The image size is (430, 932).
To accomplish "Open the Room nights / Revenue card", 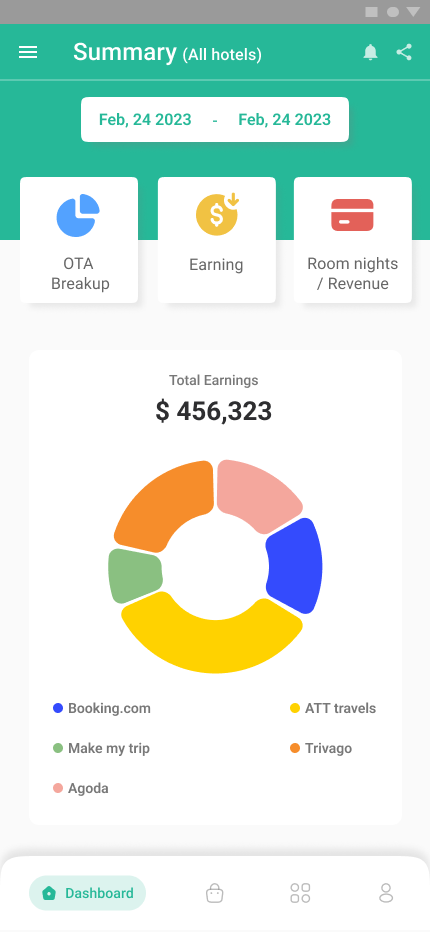I will coord(353,240).
